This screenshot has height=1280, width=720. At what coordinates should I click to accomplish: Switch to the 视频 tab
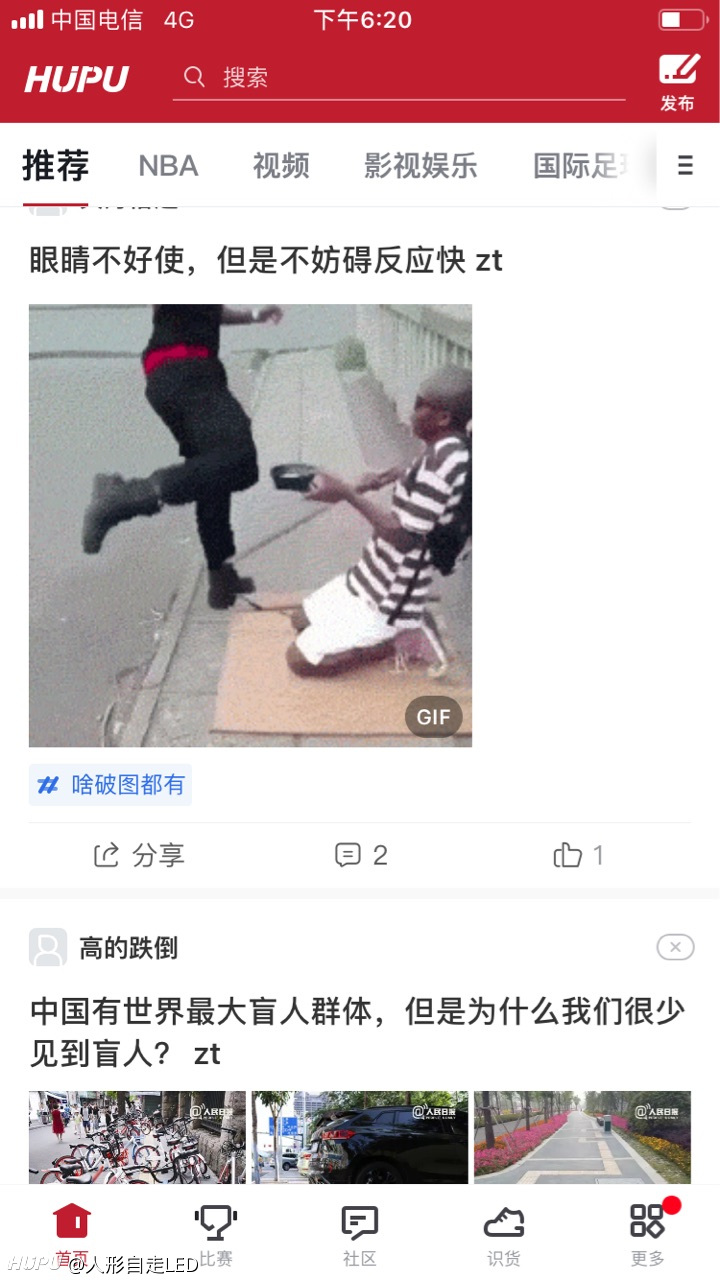click(x=281, y=166)
